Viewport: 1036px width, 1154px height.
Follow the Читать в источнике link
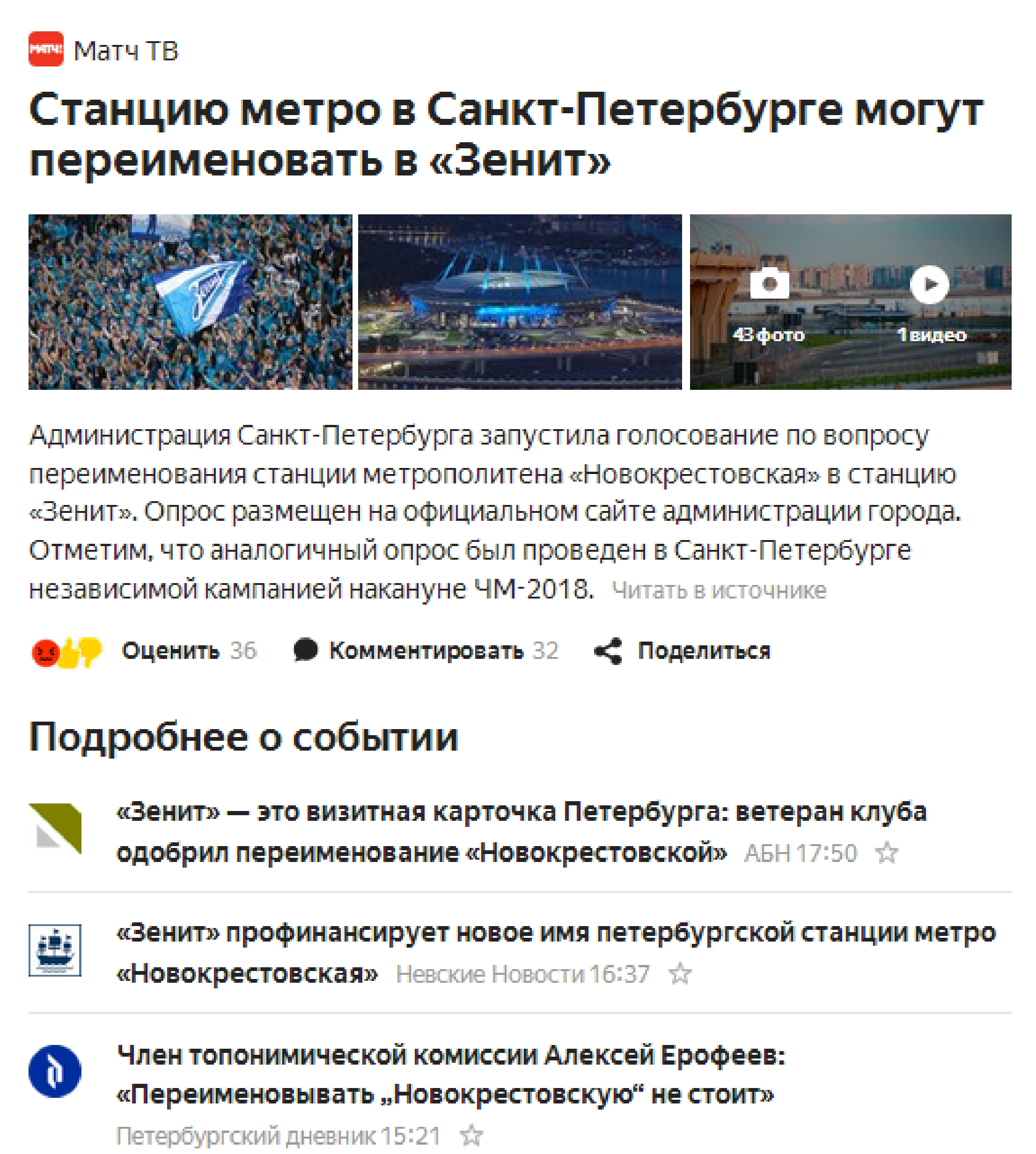point(719,591)
